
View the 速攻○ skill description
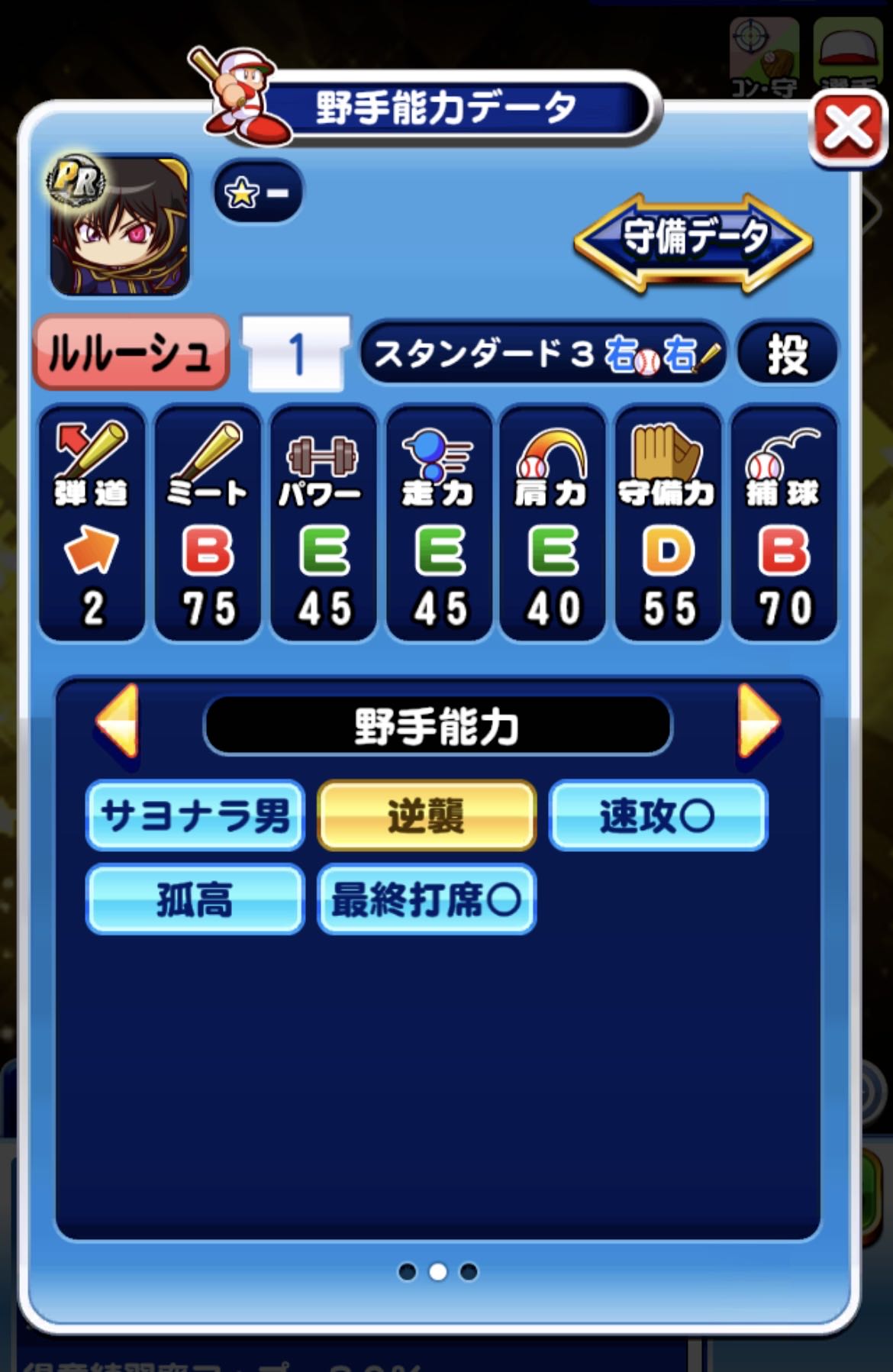coord(657,815)
